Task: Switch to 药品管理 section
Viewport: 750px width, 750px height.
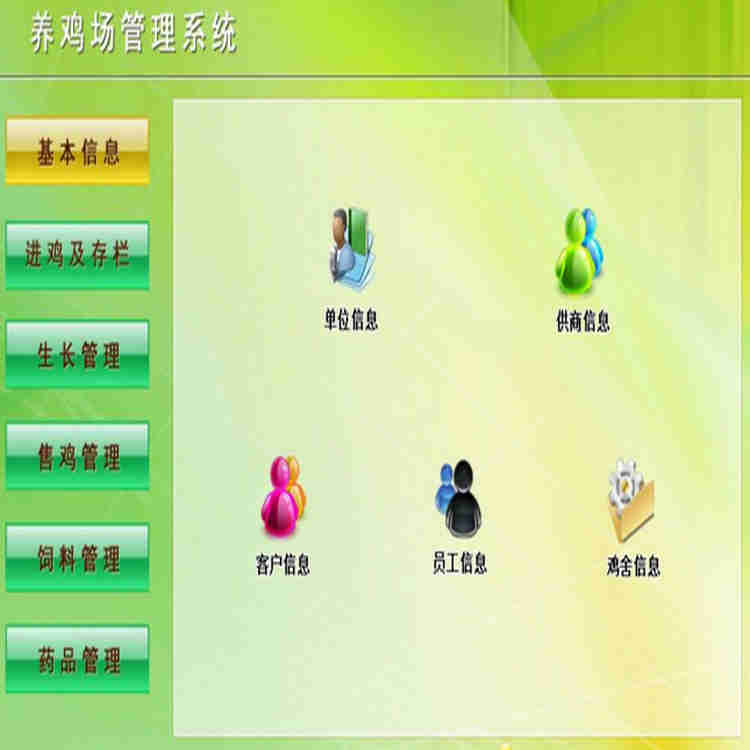Action: tap(77, 659)
